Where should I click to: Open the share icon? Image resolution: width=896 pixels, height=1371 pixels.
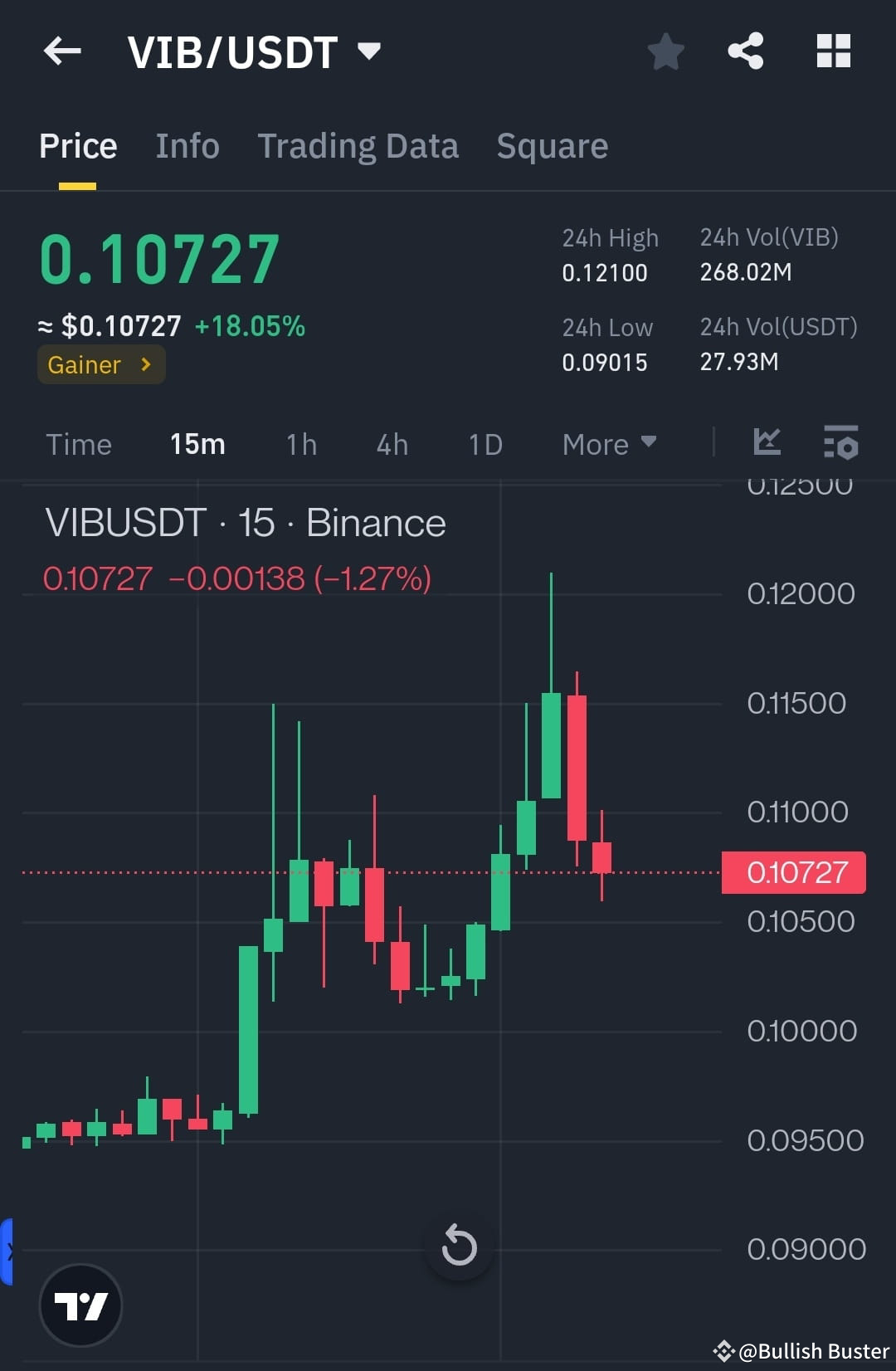745,51
